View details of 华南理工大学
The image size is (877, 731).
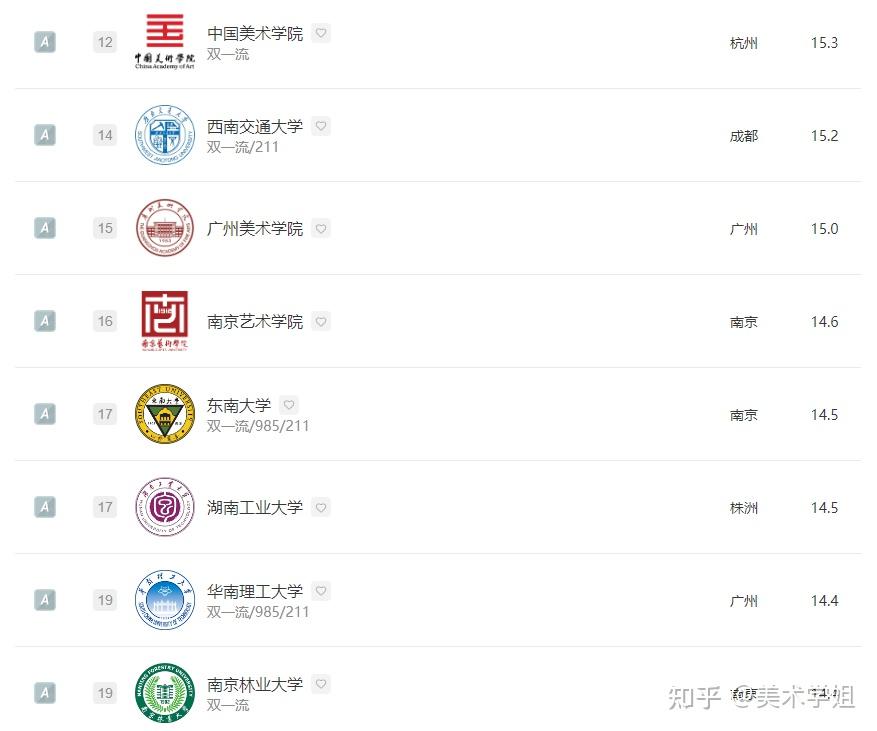tap(254, 591)
